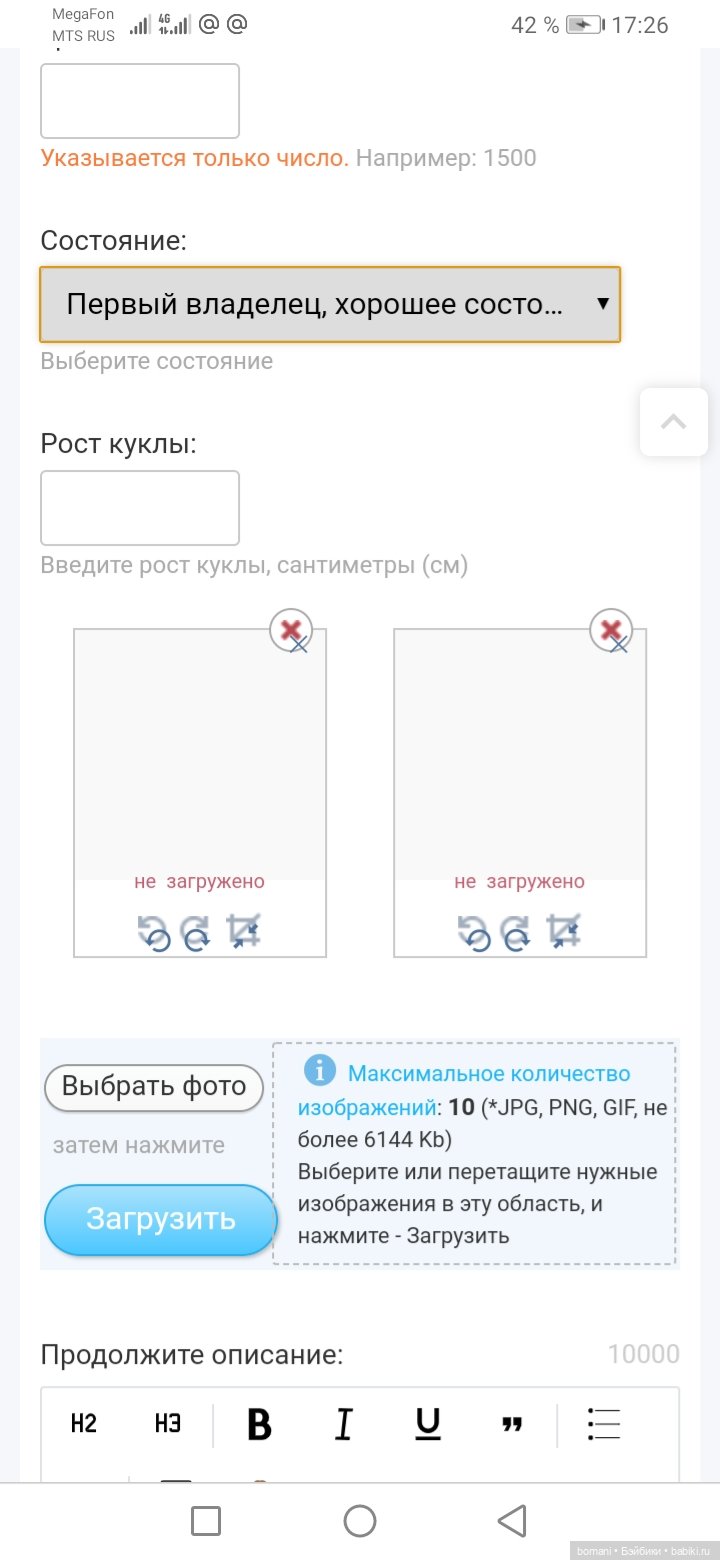Viewport: 720px width, 1560px height.
Task: Enable bold text formatting
Action: (x=259, y=1424)
